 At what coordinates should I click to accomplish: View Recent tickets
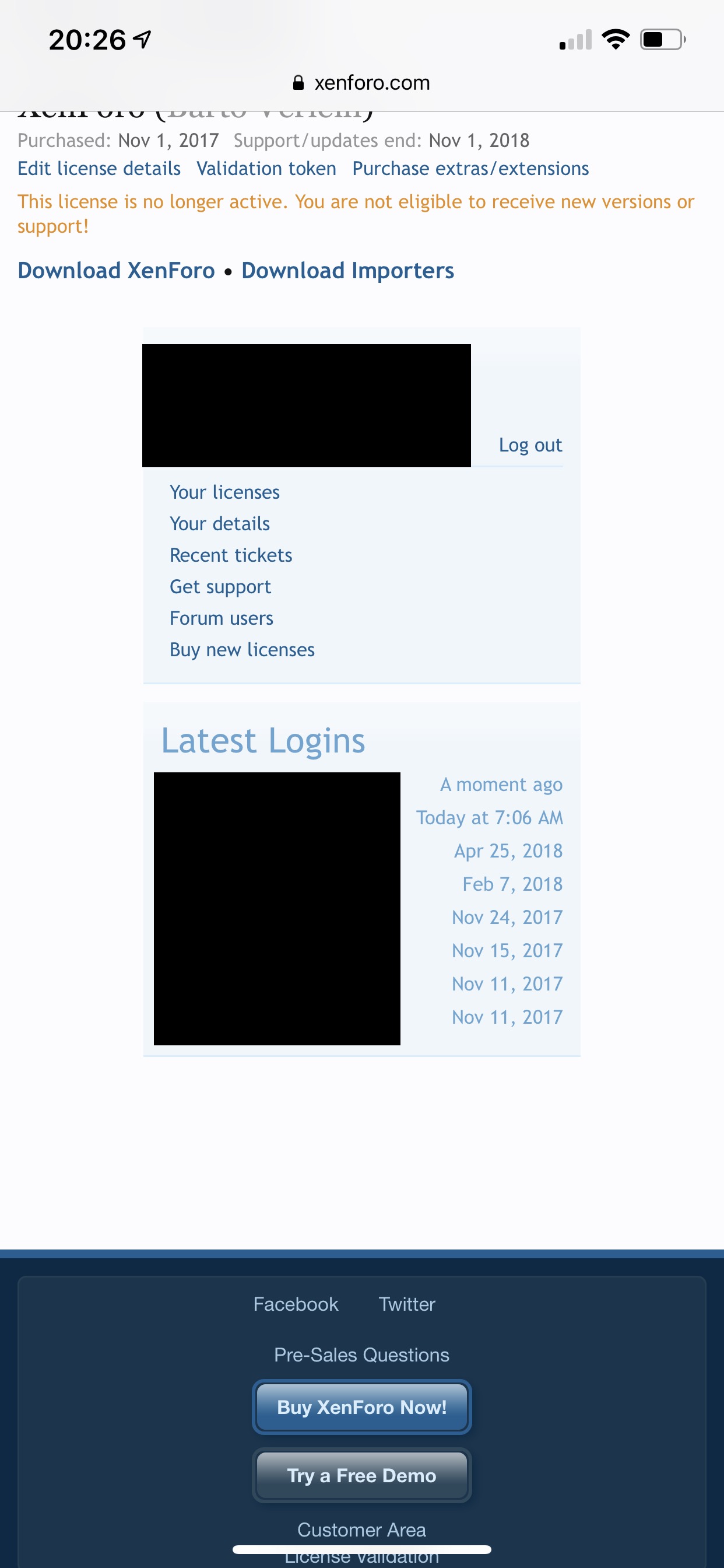231,555
